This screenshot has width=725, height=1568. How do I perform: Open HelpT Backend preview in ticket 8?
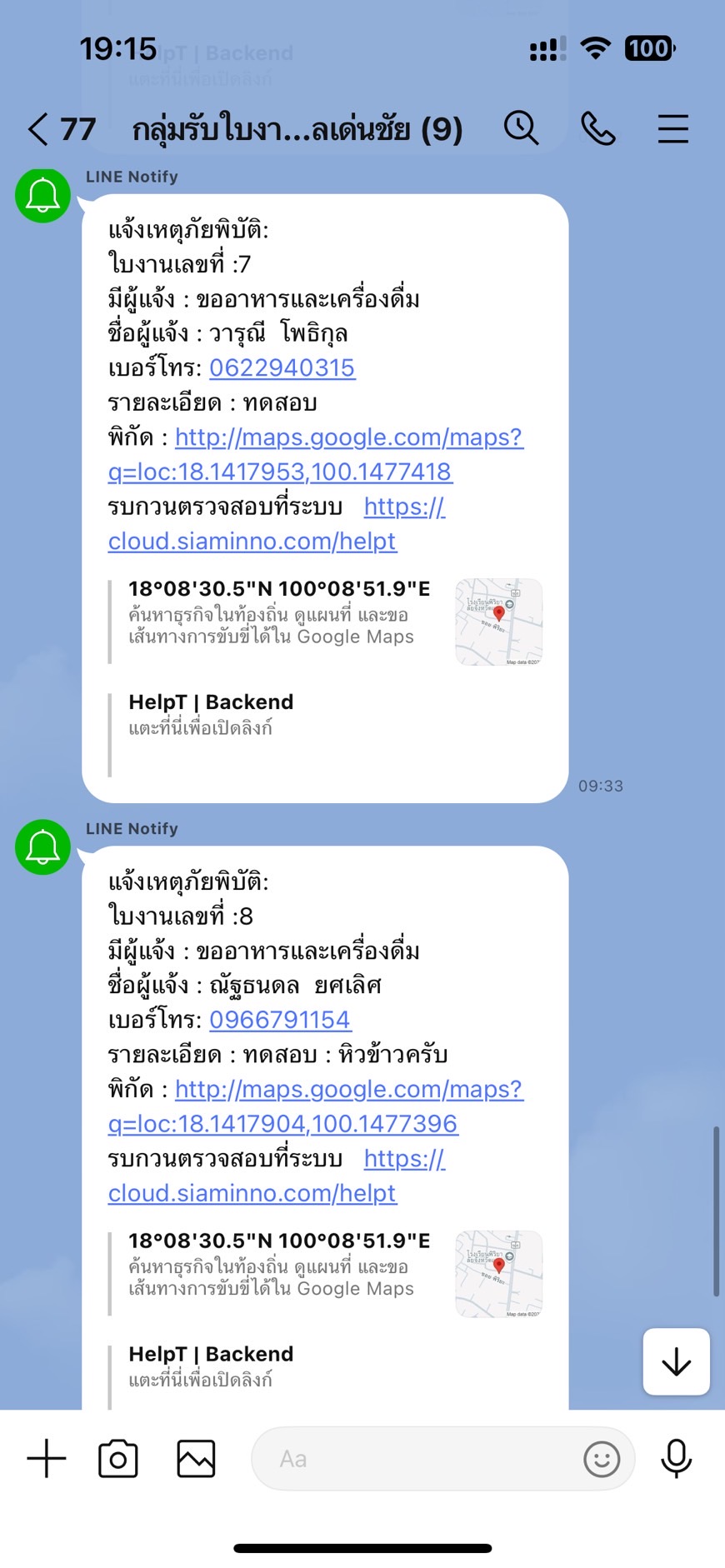211,1366
